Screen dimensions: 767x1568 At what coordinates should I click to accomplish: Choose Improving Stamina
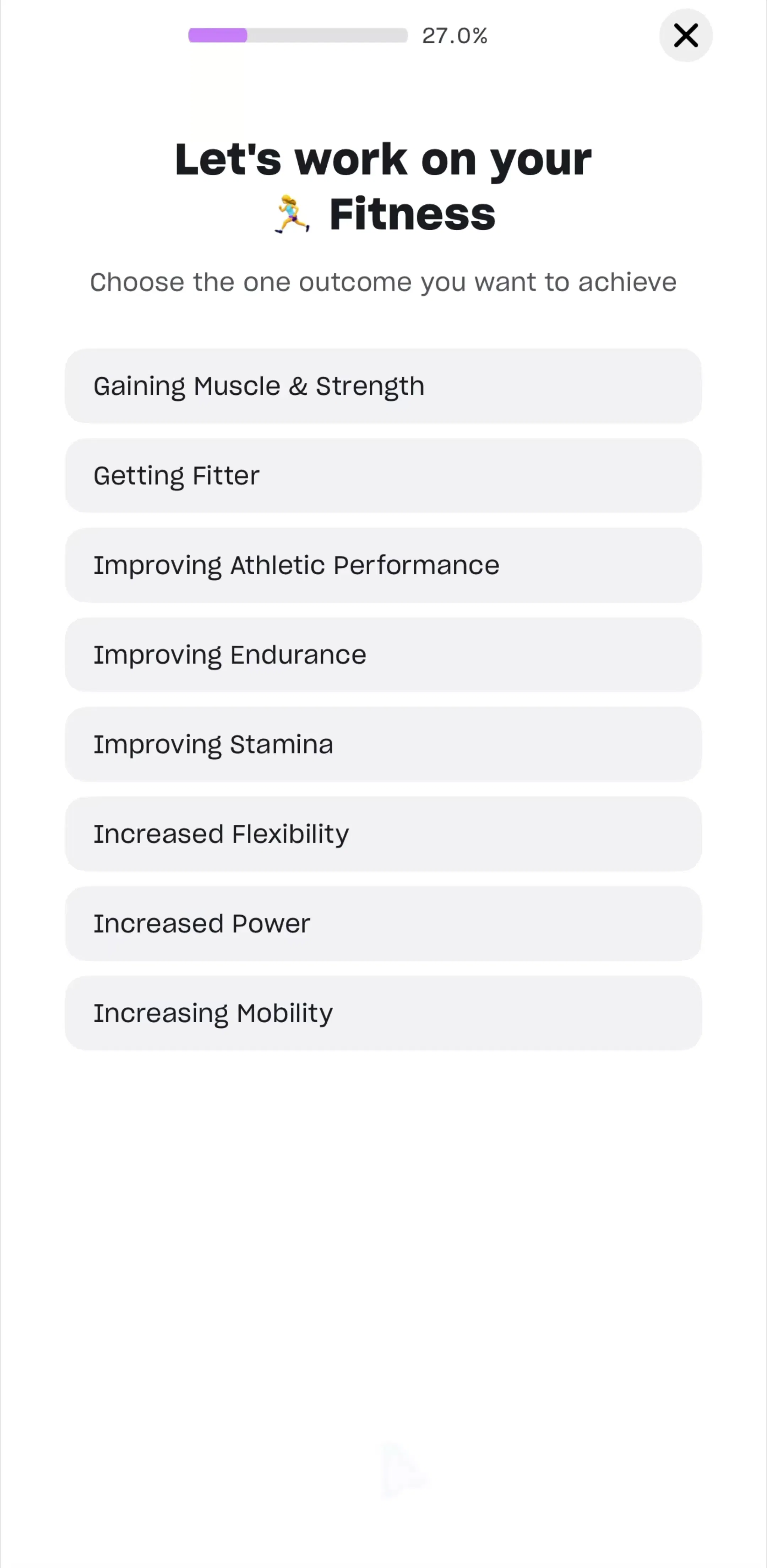coord(383,744)
